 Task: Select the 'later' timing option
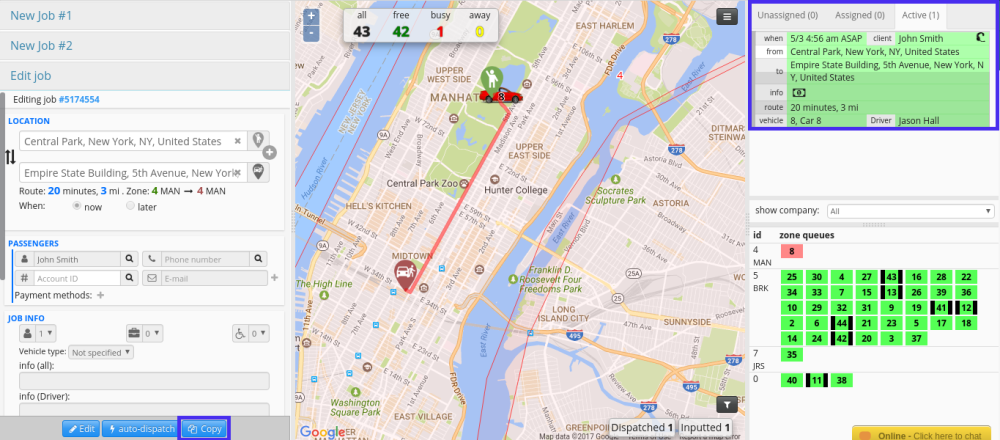click(131, 206)
